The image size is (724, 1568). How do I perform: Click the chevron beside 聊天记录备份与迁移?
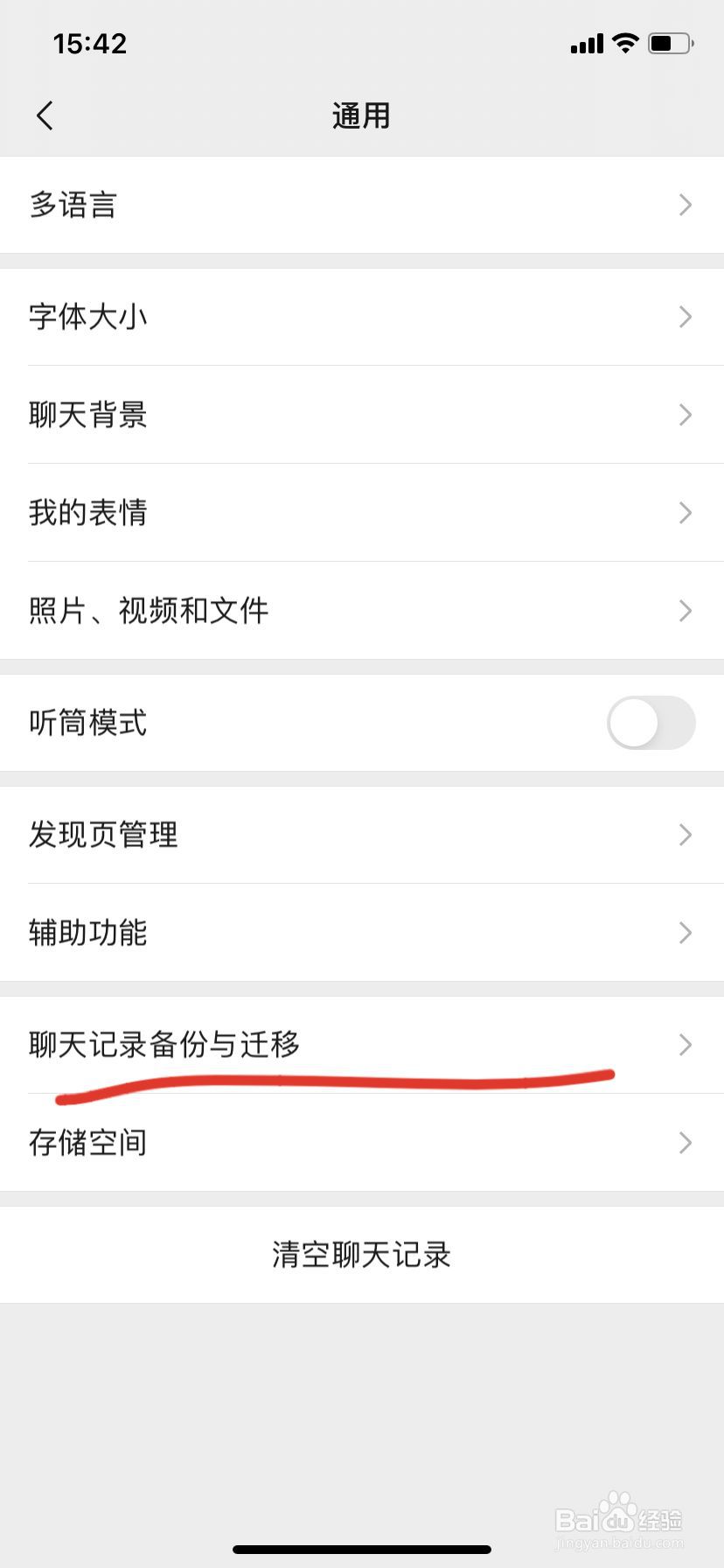pos(686,1045)
